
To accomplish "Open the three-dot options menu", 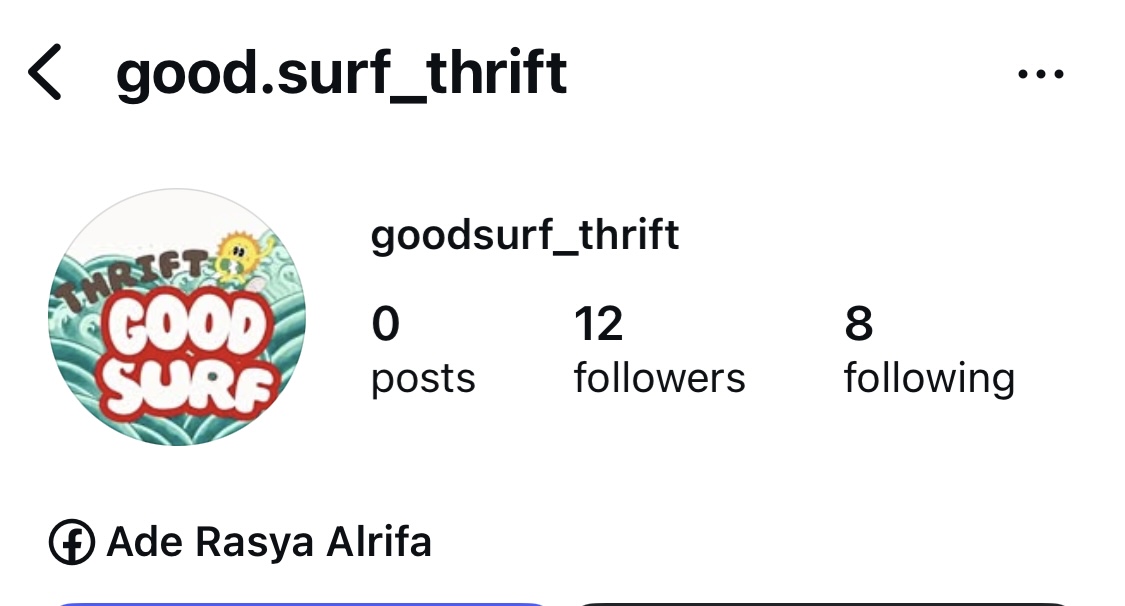I will tap(1040, 74).
